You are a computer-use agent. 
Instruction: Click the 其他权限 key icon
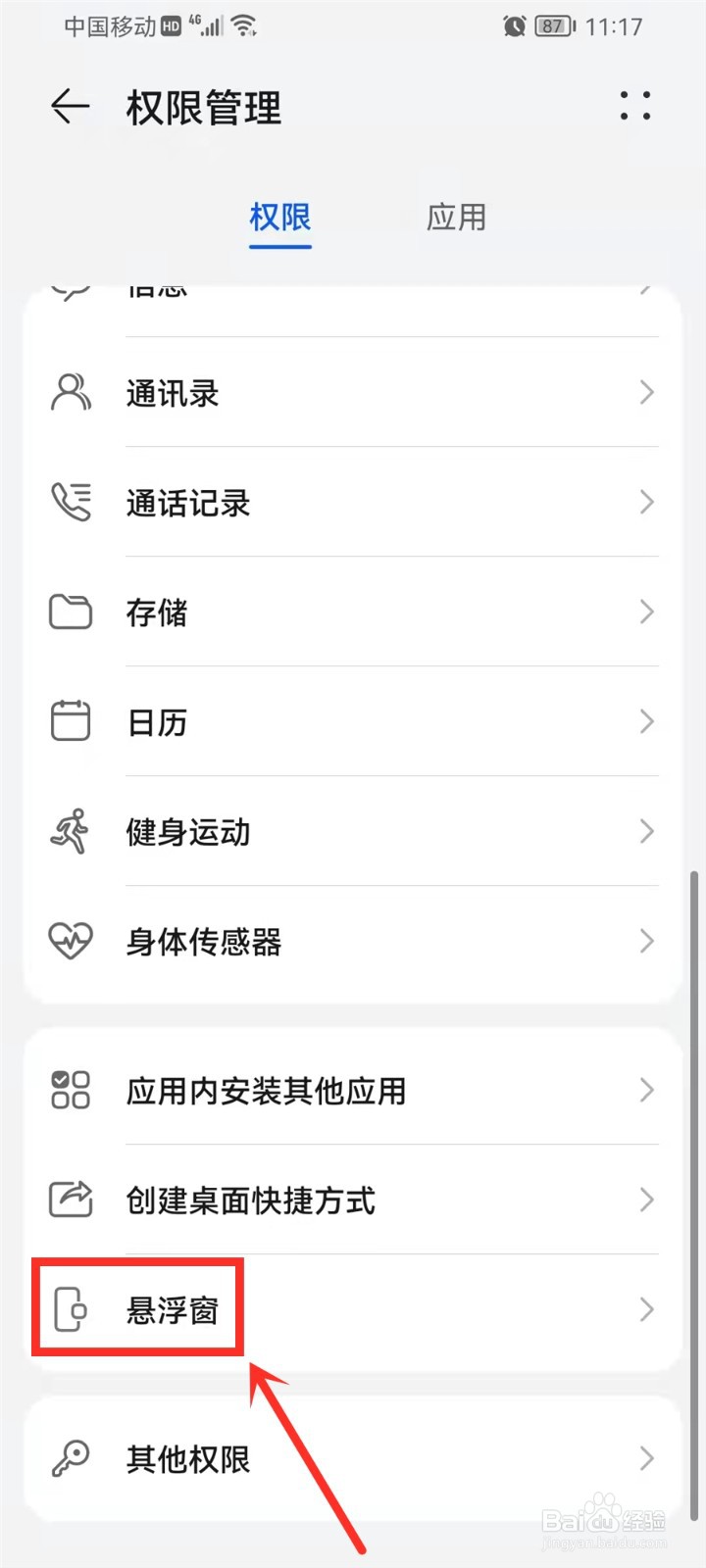point(69,1459)
